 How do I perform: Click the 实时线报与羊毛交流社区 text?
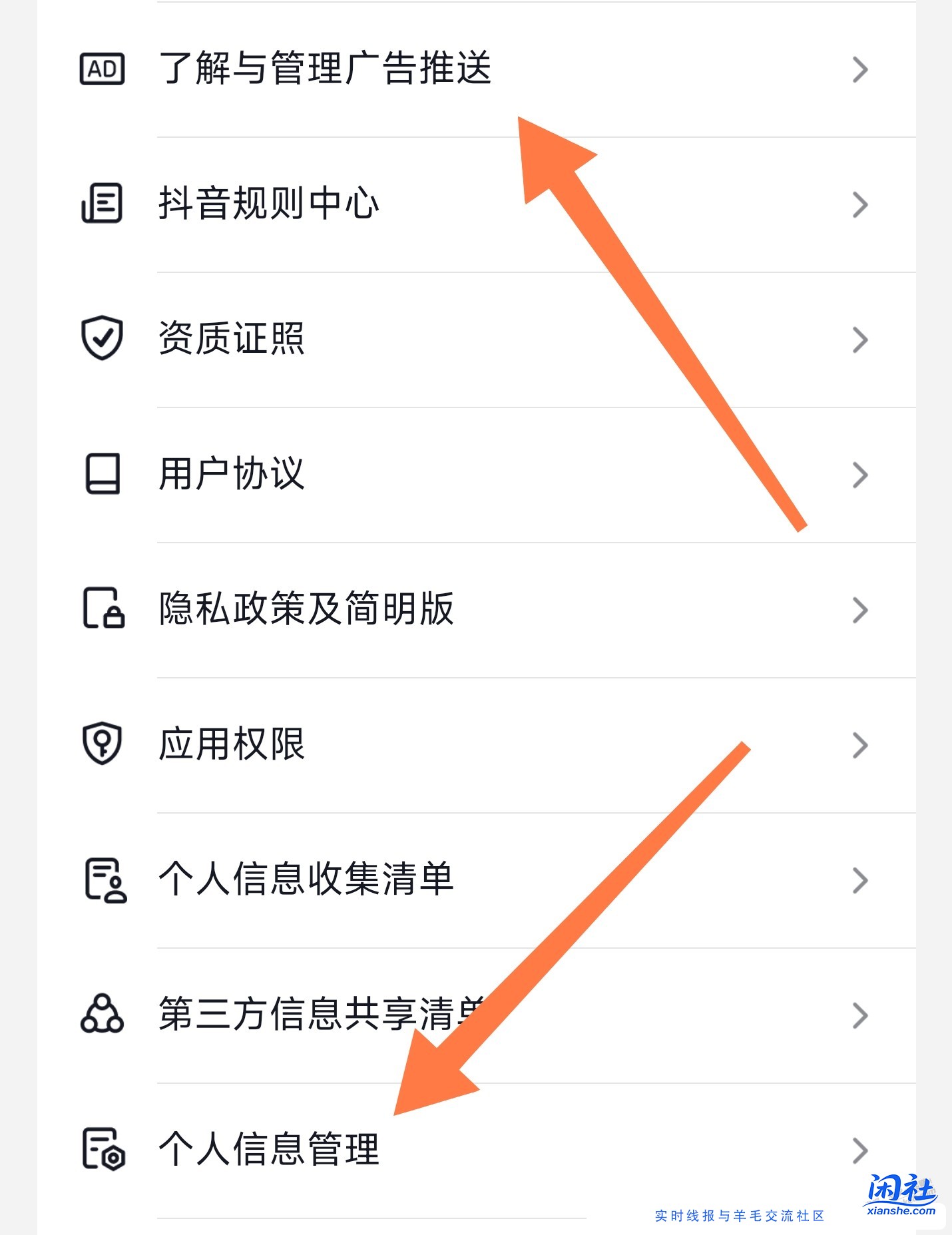(739, 1214)
